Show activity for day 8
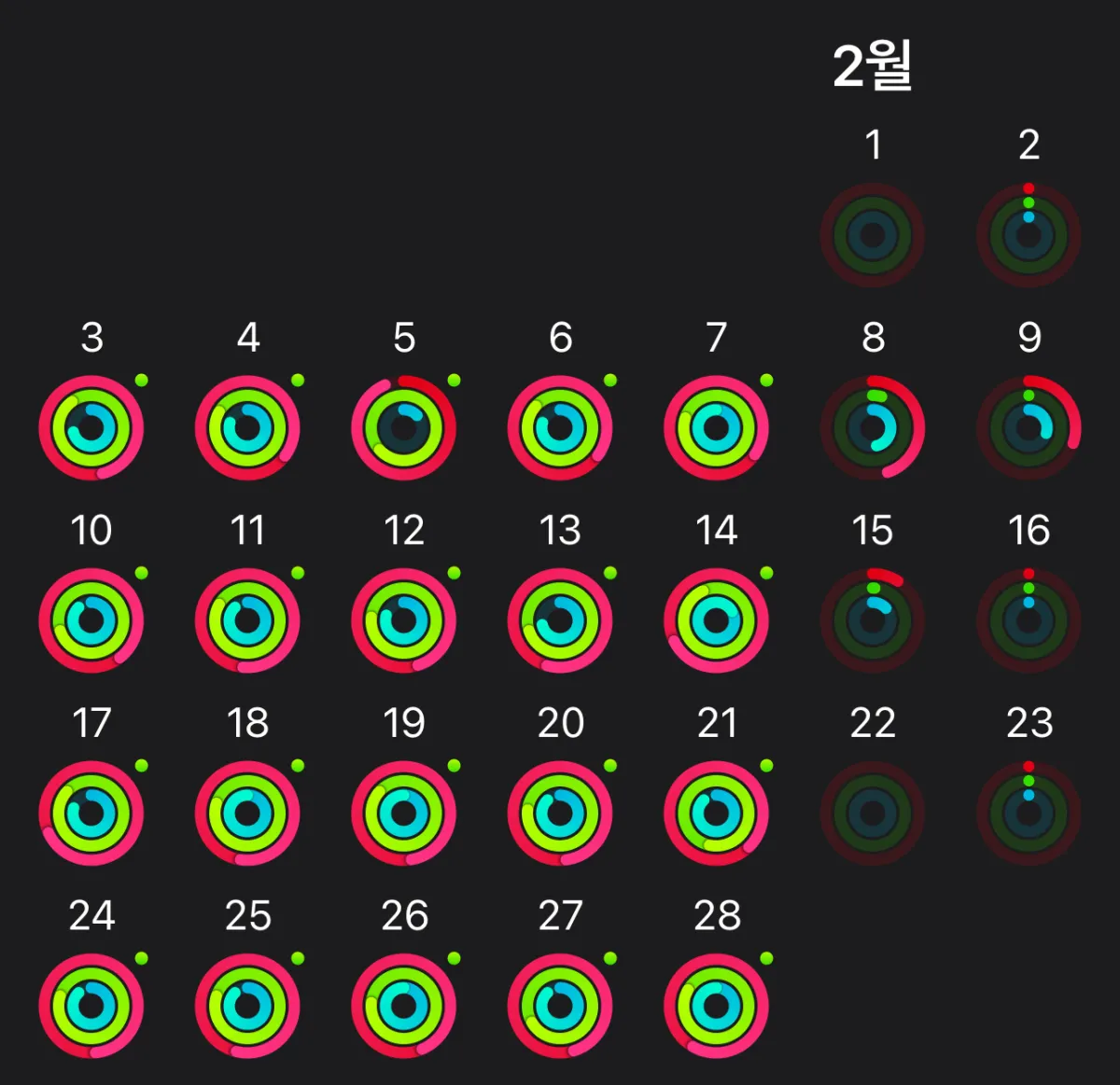Screen dimensions: 1120x1085 click(x=873, y=428)
